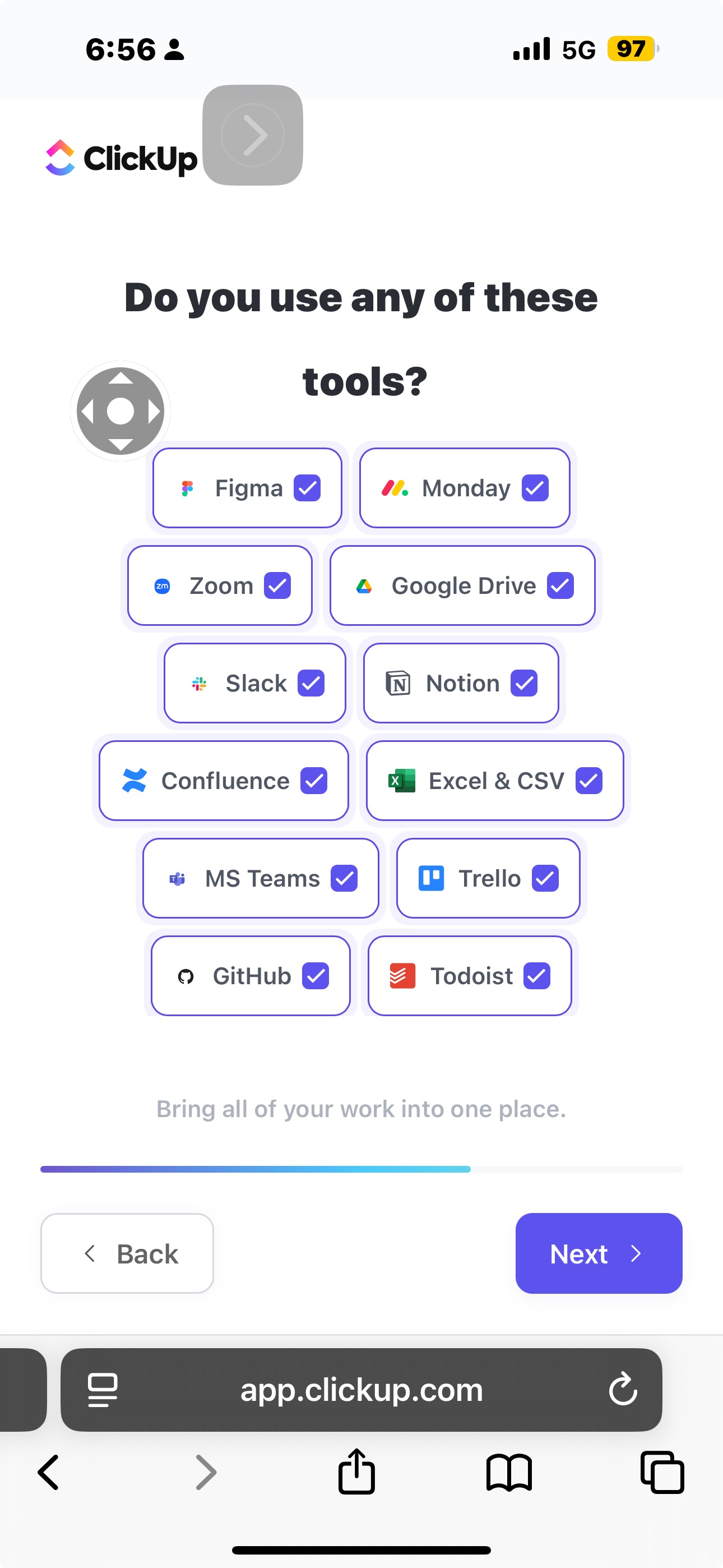Viewport: 723px width, 1568px height.
Task: Toggle the Slack checkbox off
Action: pos(310,683)
